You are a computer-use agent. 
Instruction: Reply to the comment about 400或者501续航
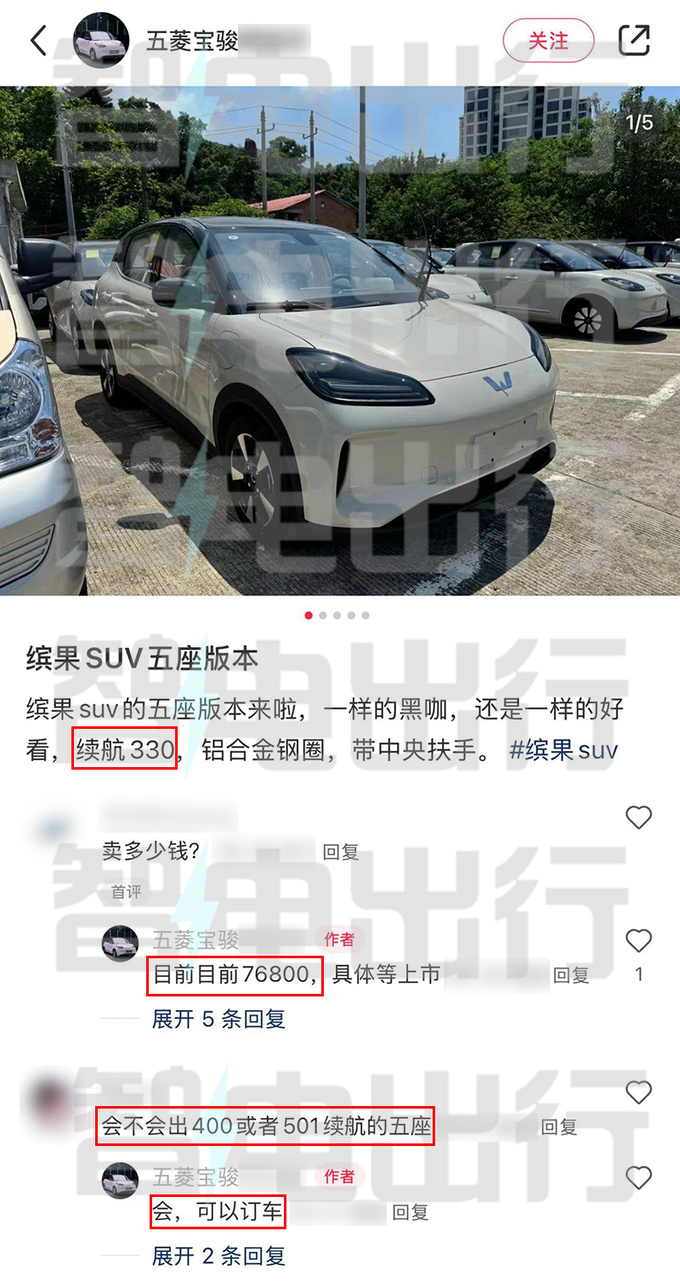(559, 1127)
